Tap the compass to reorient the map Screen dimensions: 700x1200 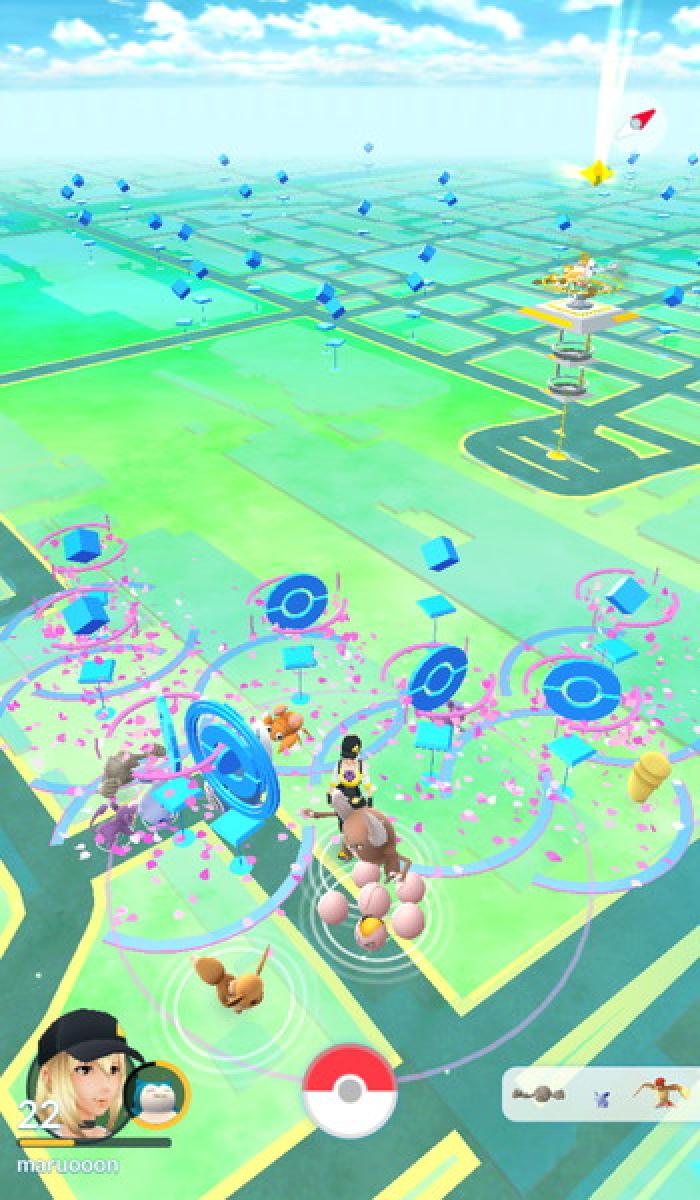[641, 125]
